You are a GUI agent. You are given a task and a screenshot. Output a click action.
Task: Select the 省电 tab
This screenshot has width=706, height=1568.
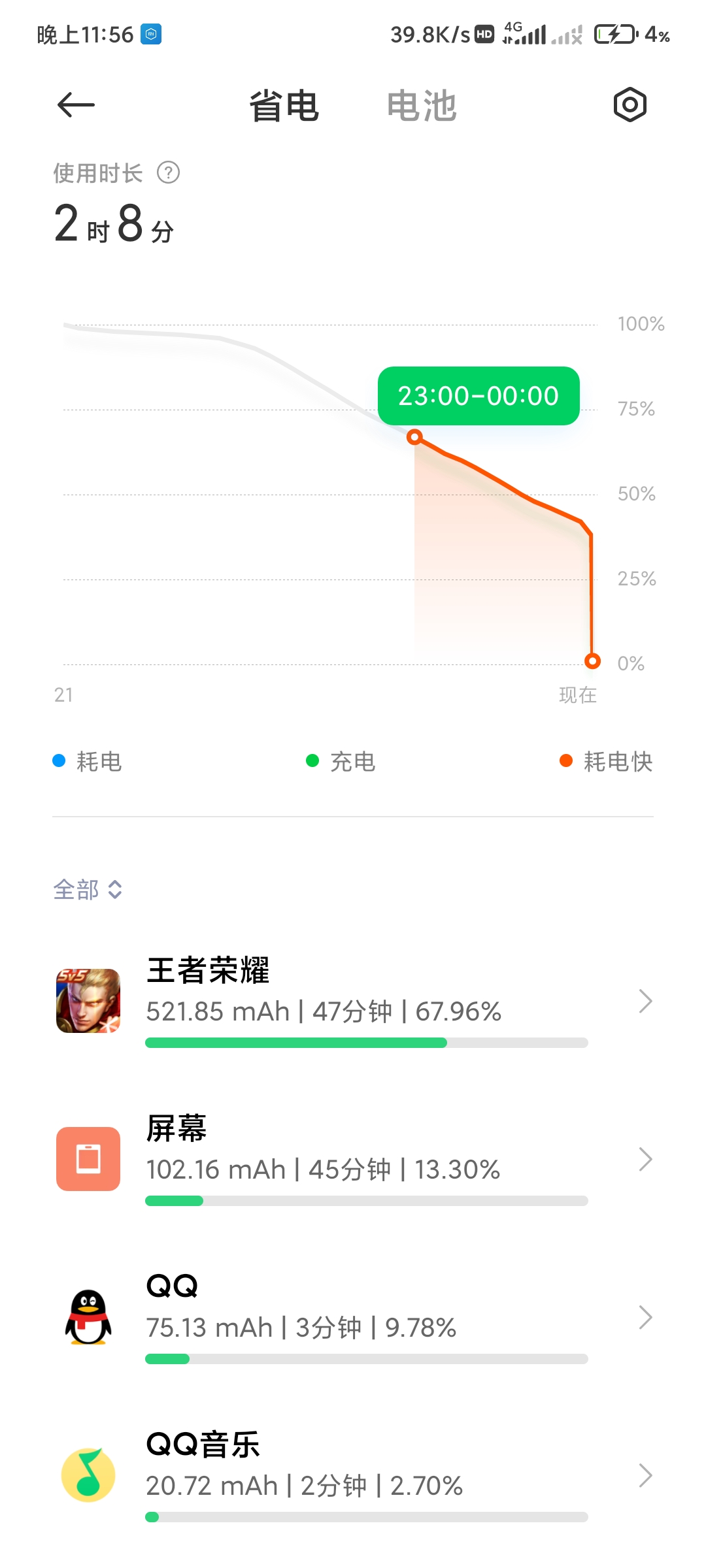(284, 106)
